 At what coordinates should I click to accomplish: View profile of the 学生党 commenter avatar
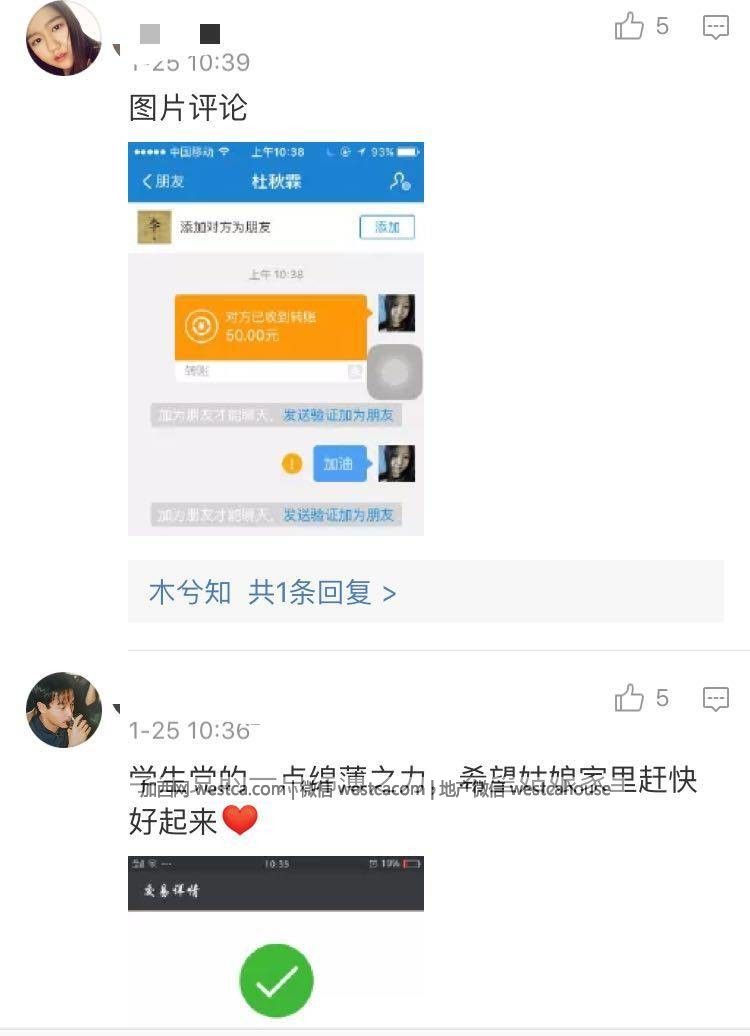click(64, 710)
